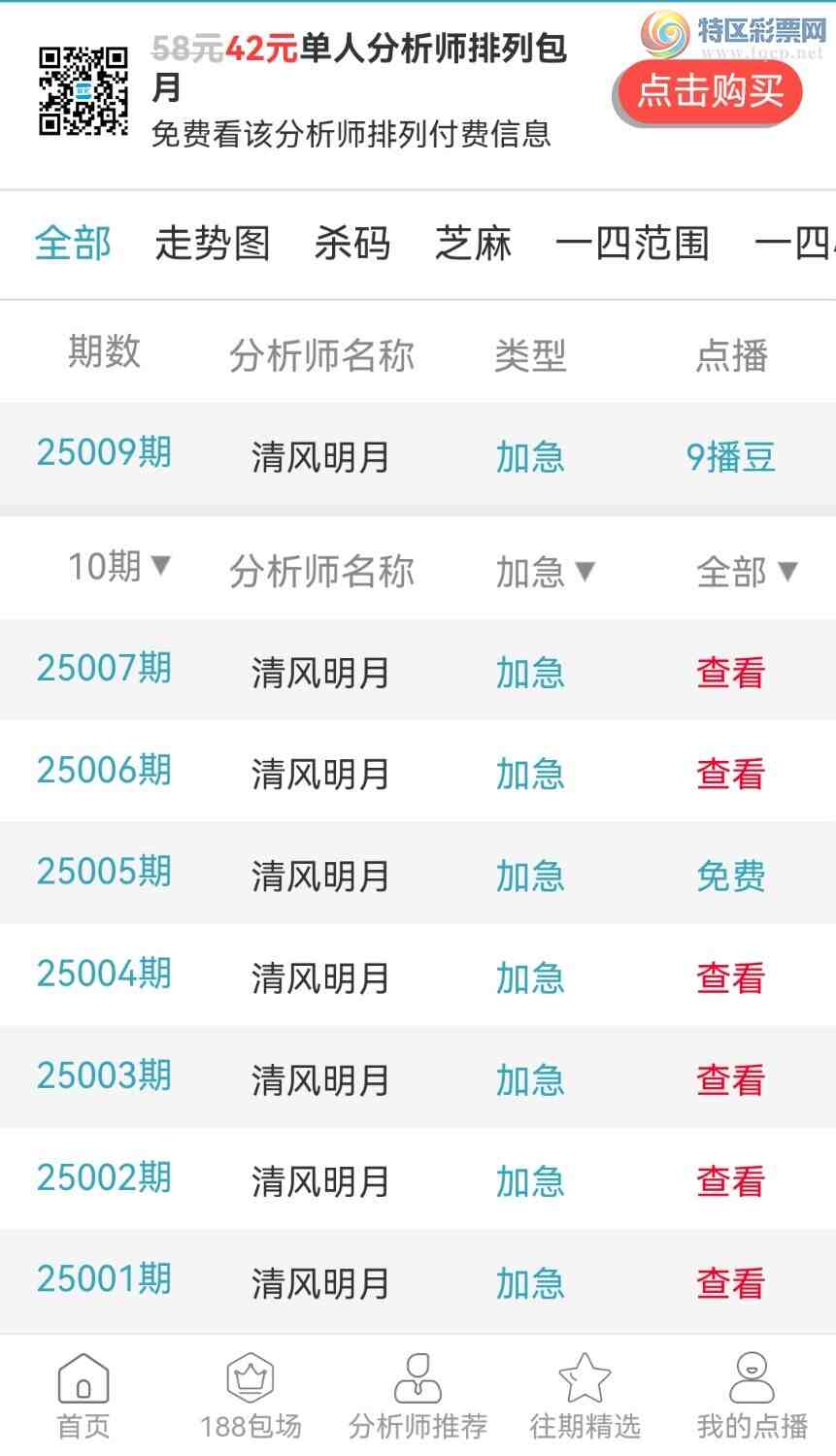Select the 杀码 tab
Image resolution: width=836 pixels, height=1456 pixels.
tap(351, 243)
